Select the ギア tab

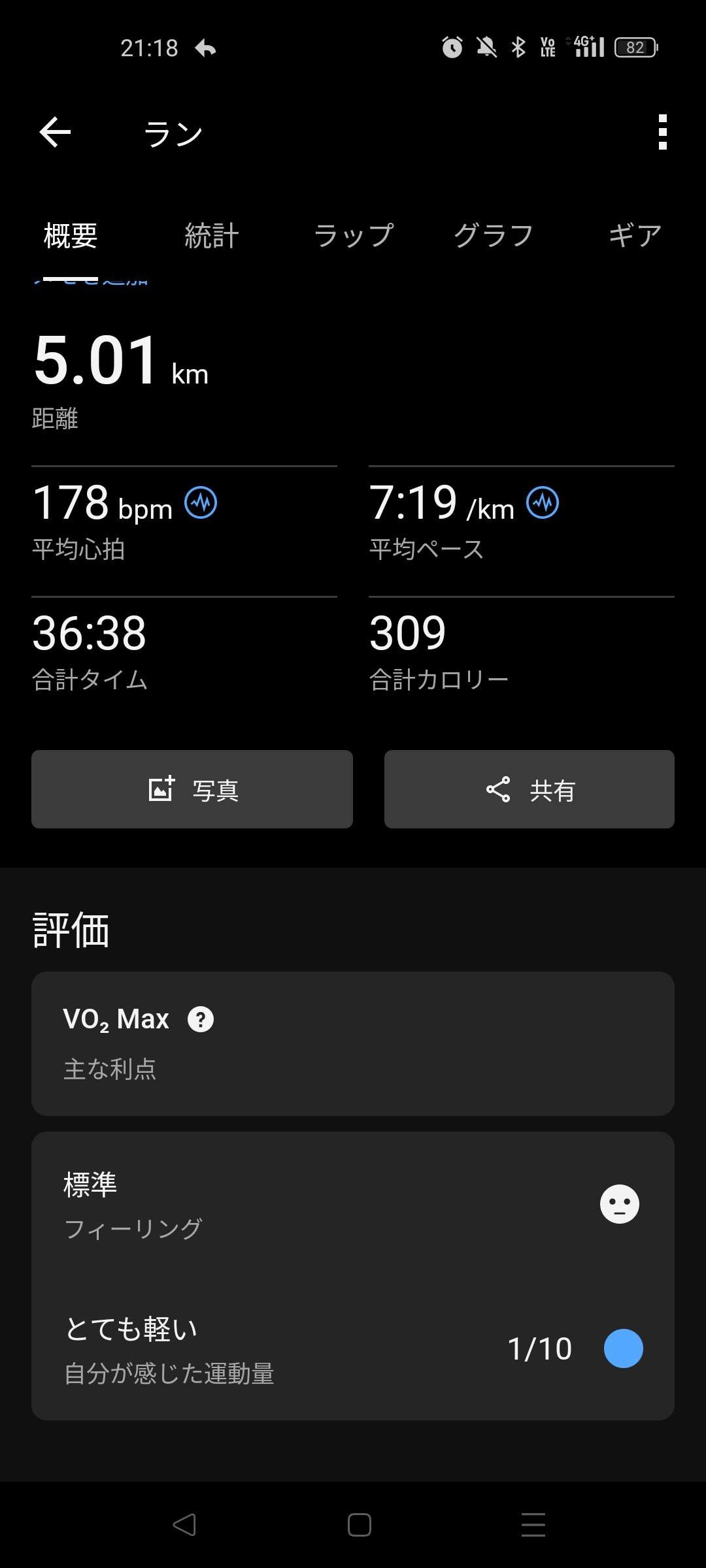coord(635,236)
